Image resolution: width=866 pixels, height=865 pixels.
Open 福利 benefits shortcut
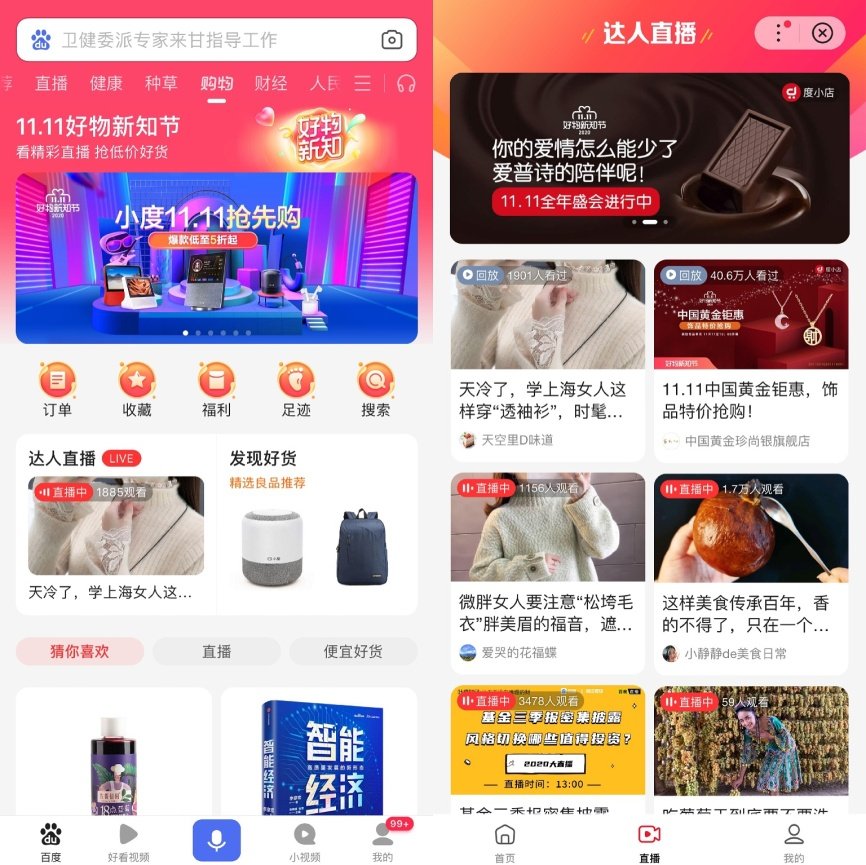click(x=216, y=390)
